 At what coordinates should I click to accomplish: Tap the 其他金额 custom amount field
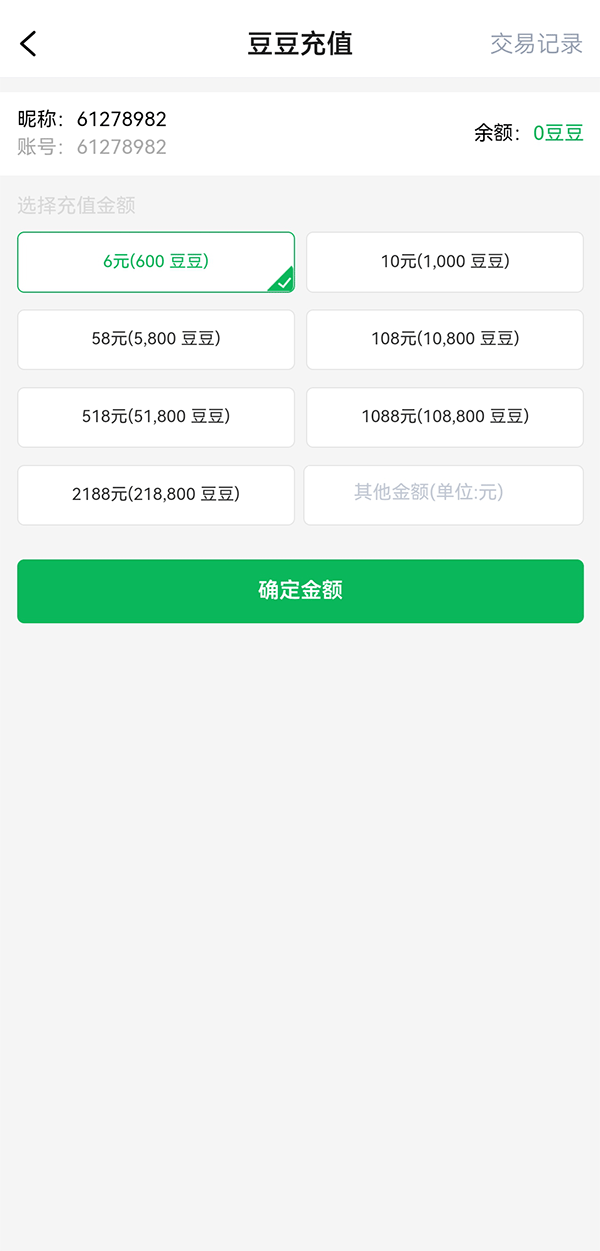(x=444, y=494)
